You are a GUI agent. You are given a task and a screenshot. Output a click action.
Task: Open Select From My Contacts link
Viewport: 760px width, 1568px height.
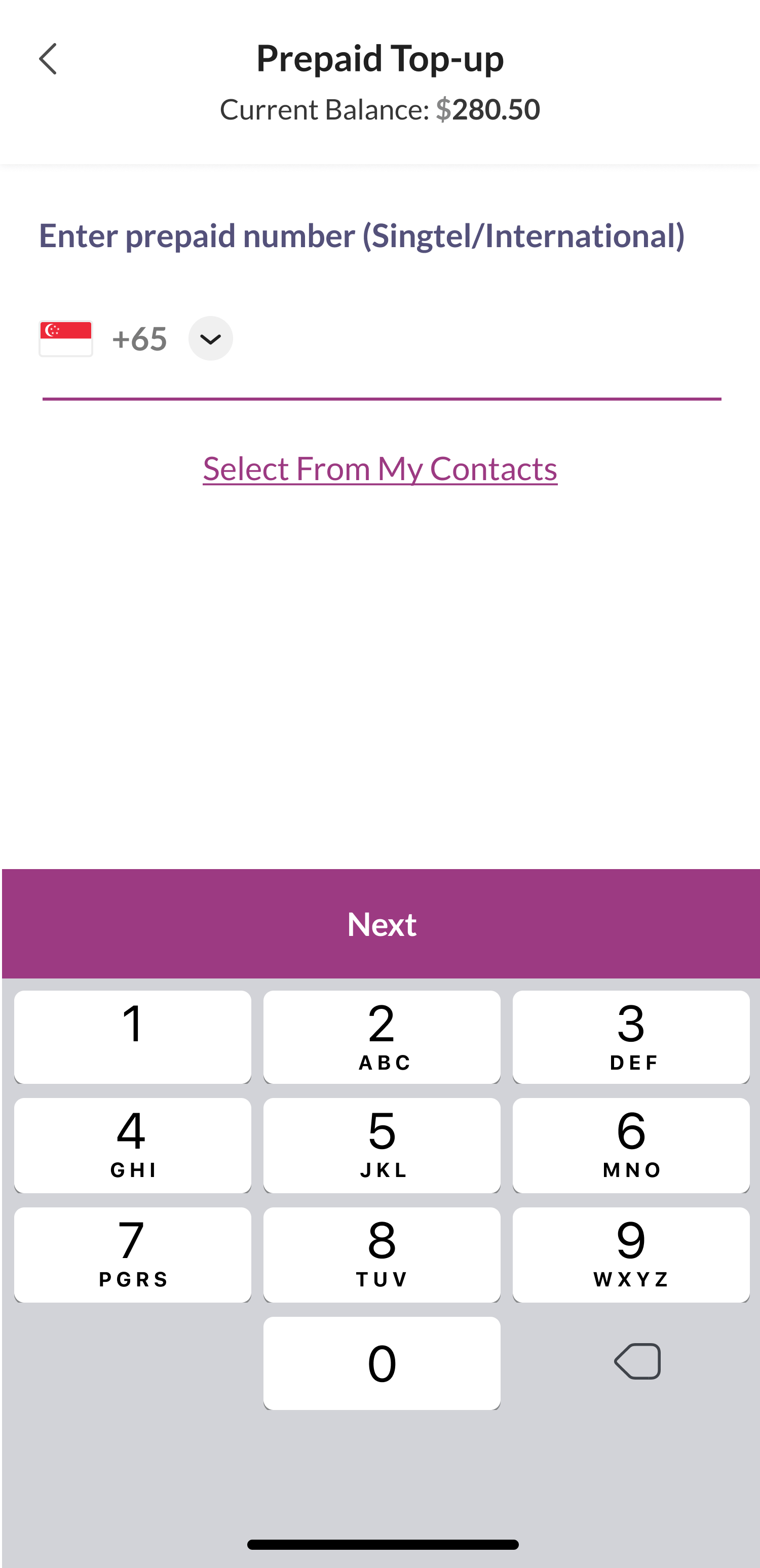380,468
